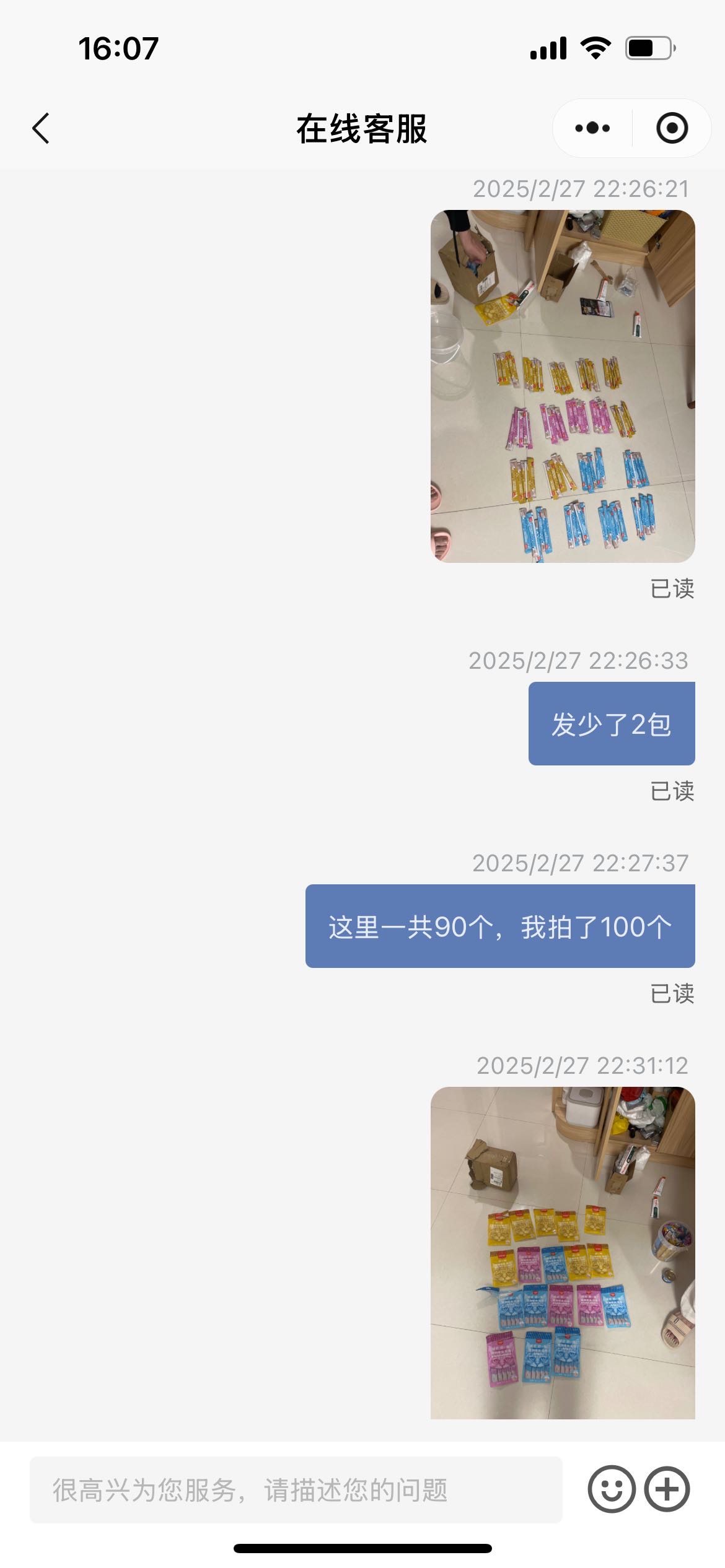Open the plus attachment menu
This screenshot has width=725, height=1568.
[667, 1489]
